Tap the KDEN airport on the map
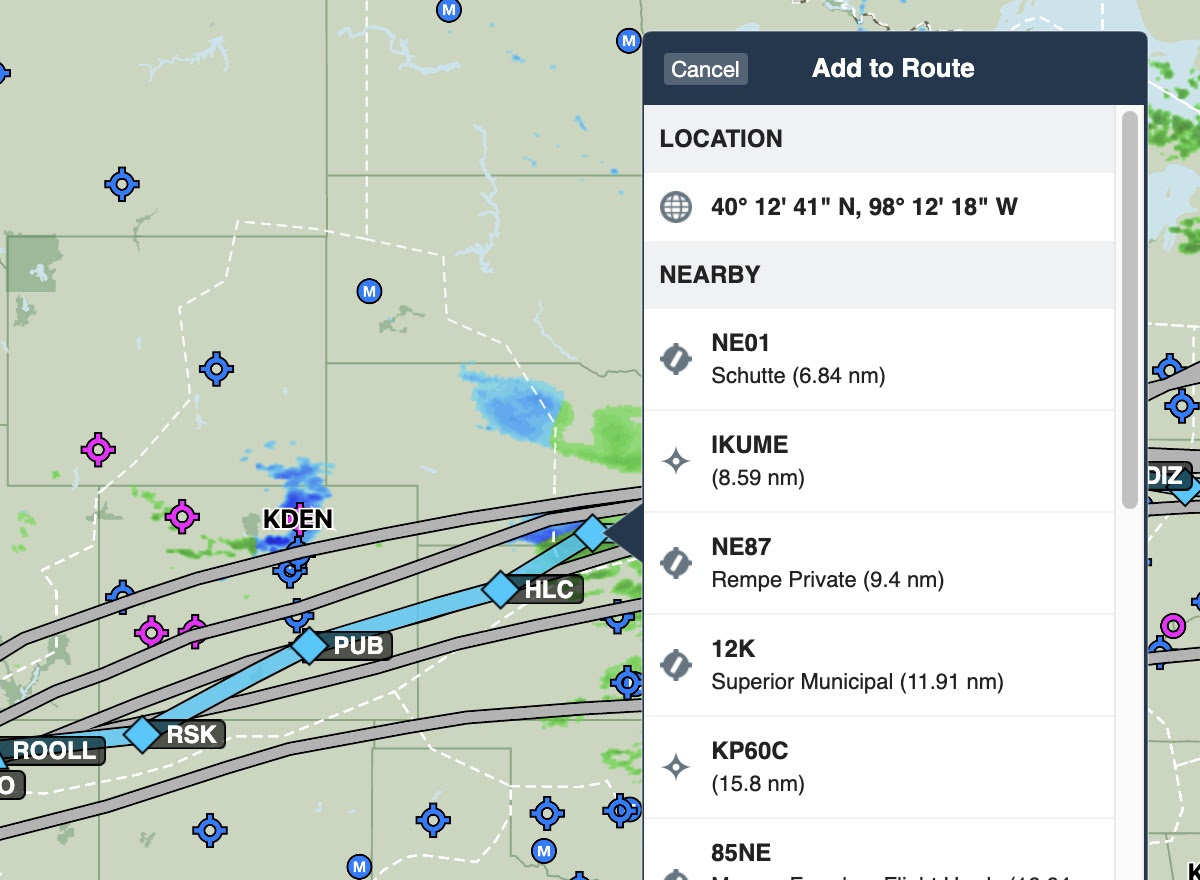The image size is (1200, 880). [297, 520]
